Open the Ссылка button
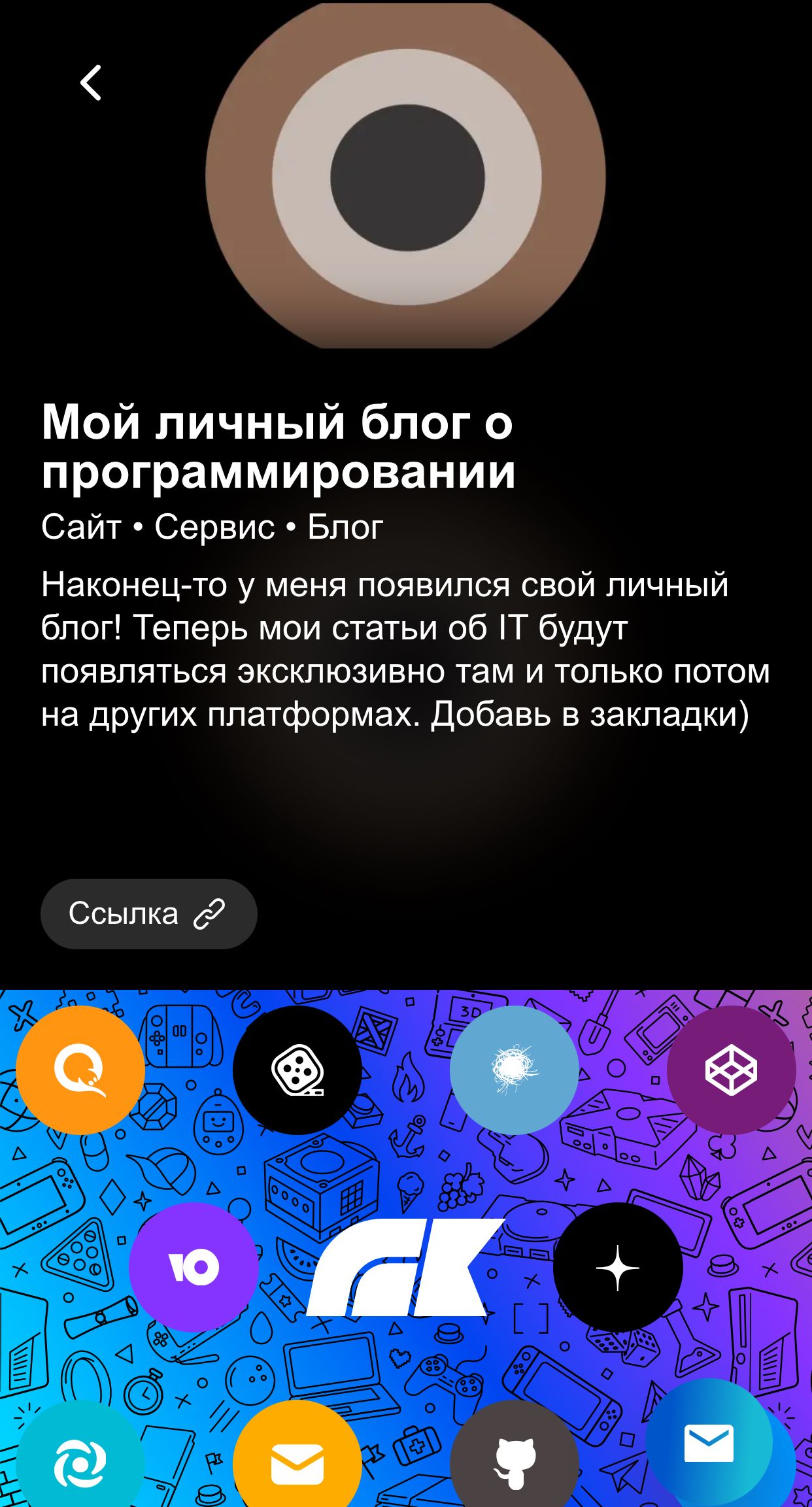The width and height of the screenshot is (812, 1507). [x=148, y=913]
